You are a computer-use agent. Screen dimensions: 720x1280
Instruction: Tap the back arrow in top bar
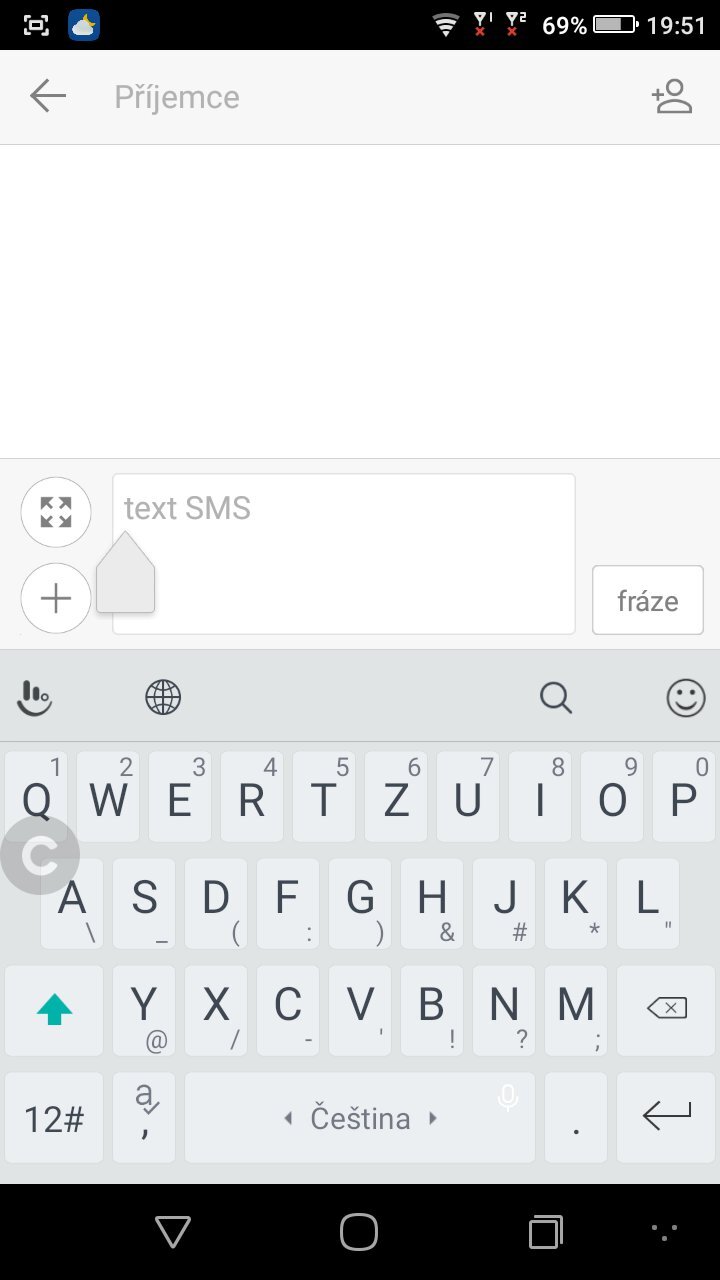pos(47,97)
